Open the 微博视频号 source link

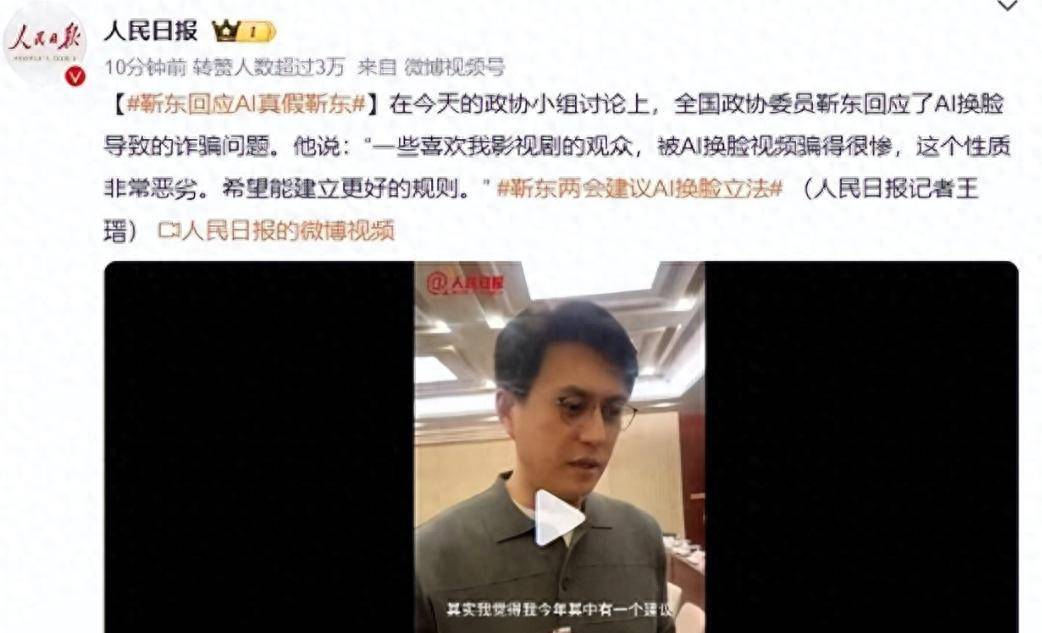click(453, 67)
